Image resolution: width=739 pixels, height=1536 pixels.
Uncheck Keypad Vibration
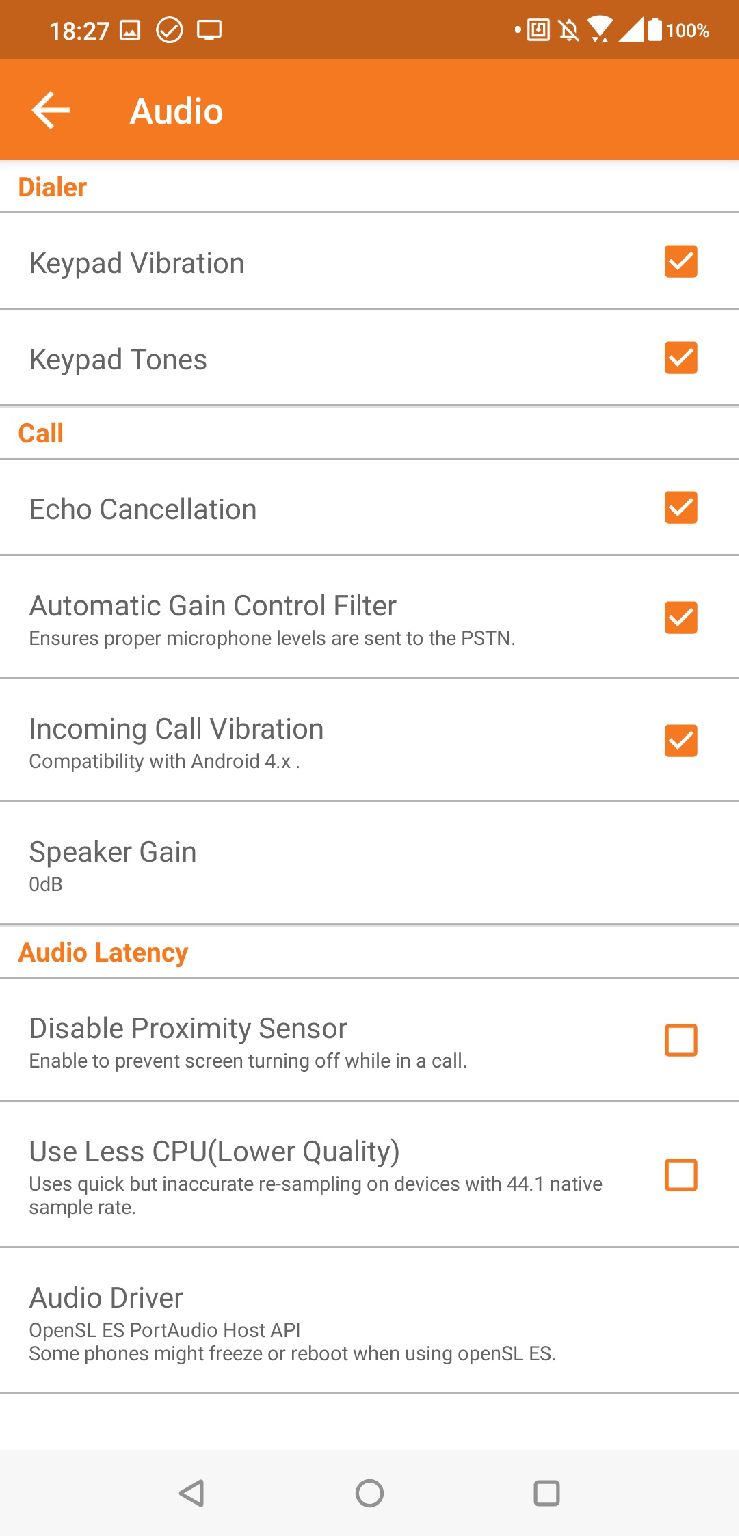681,262
